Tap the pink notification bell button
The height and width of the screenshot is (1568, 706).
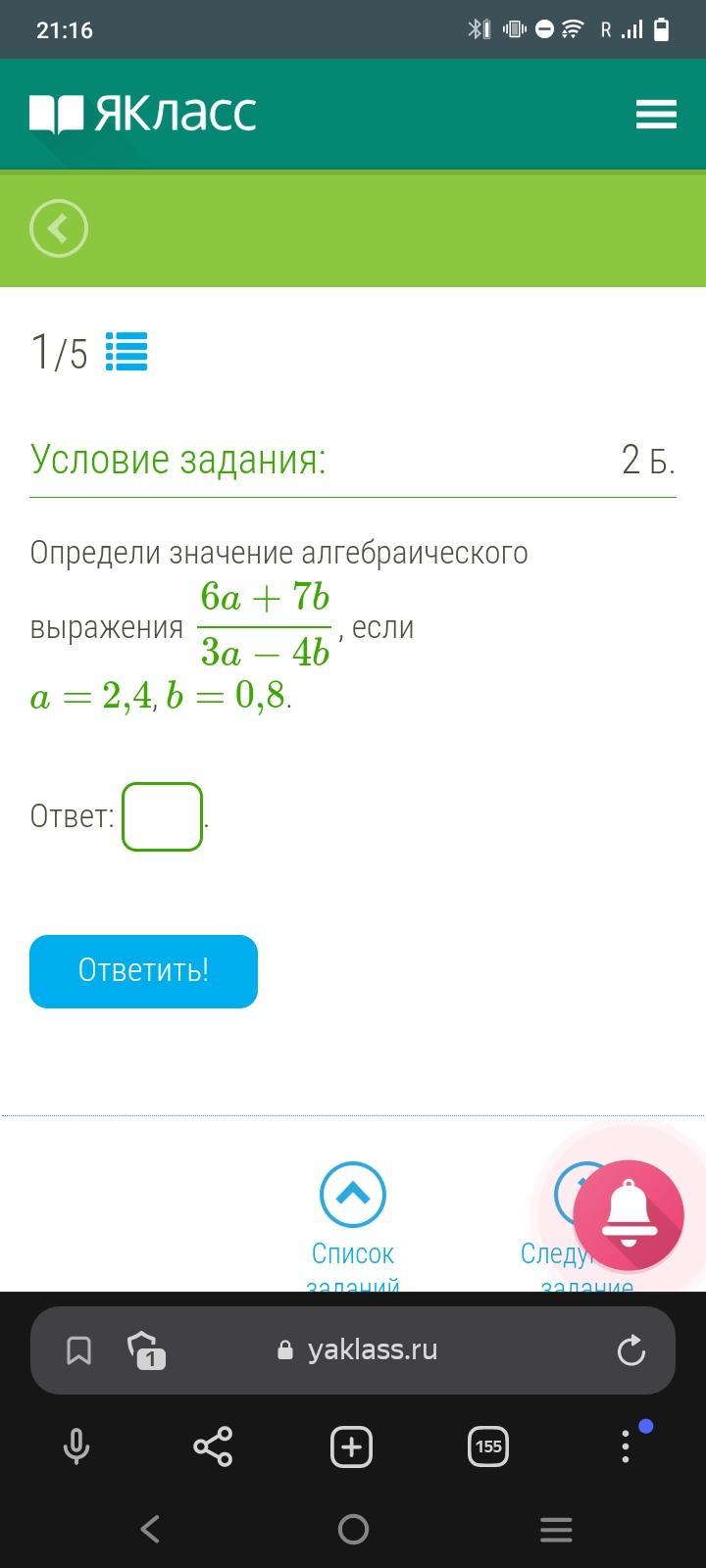point(629,1215)
